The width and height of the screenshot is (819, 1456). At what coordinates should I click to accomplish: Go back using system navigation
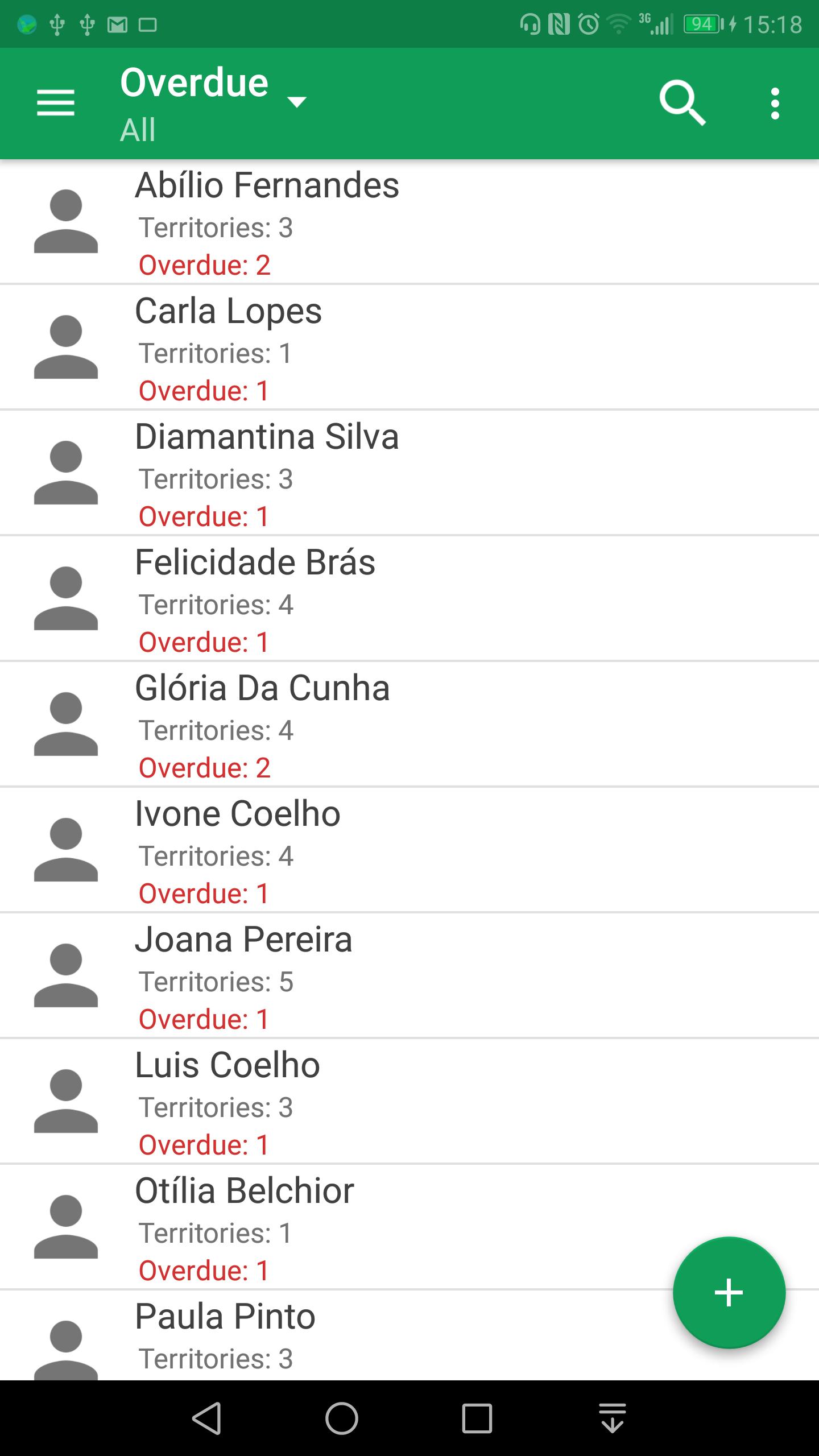tap(206, 1418)
